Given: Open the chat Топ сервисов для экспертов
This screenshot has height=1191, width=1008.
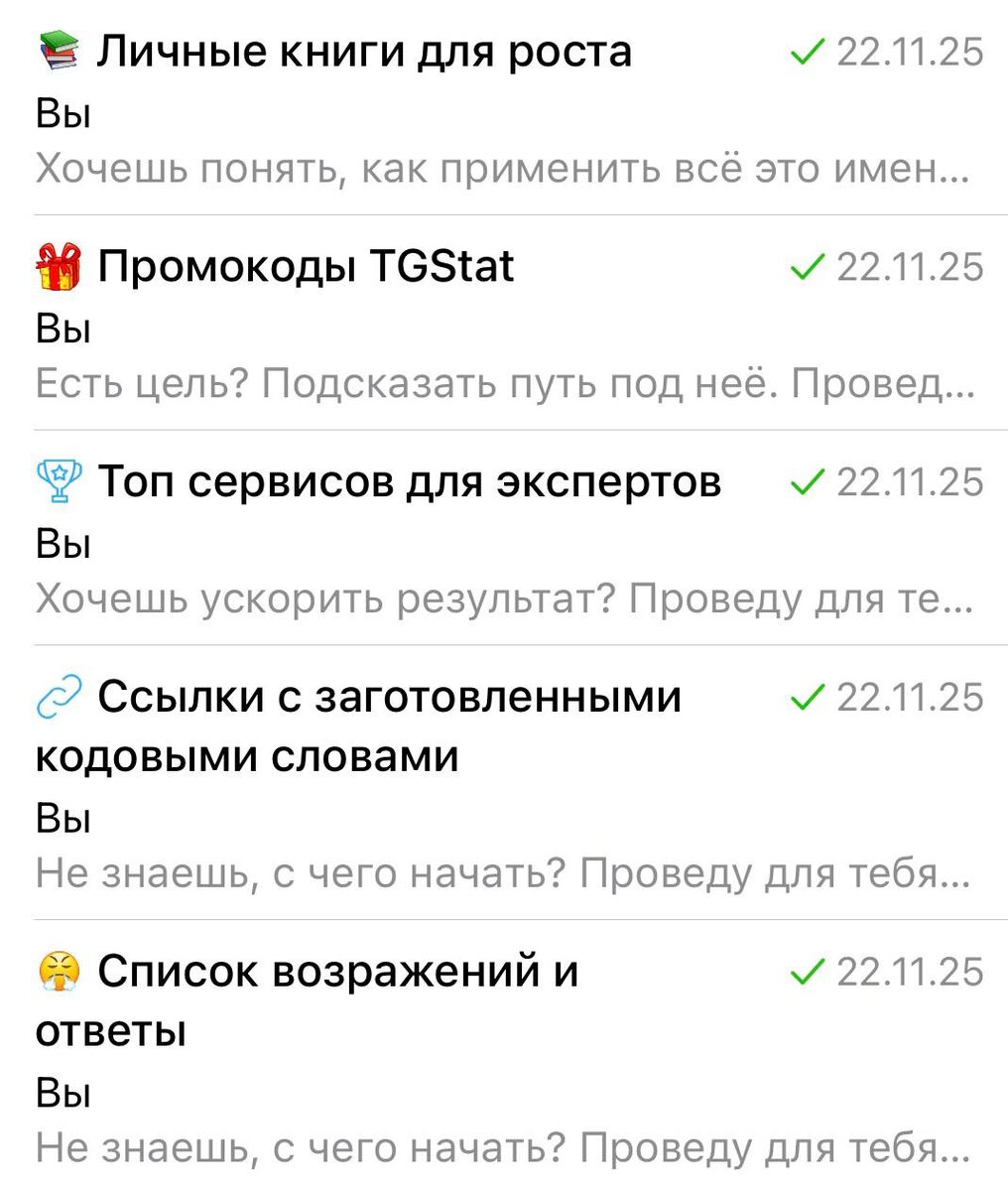Looking at the screenshot, I should pos(412,480).
